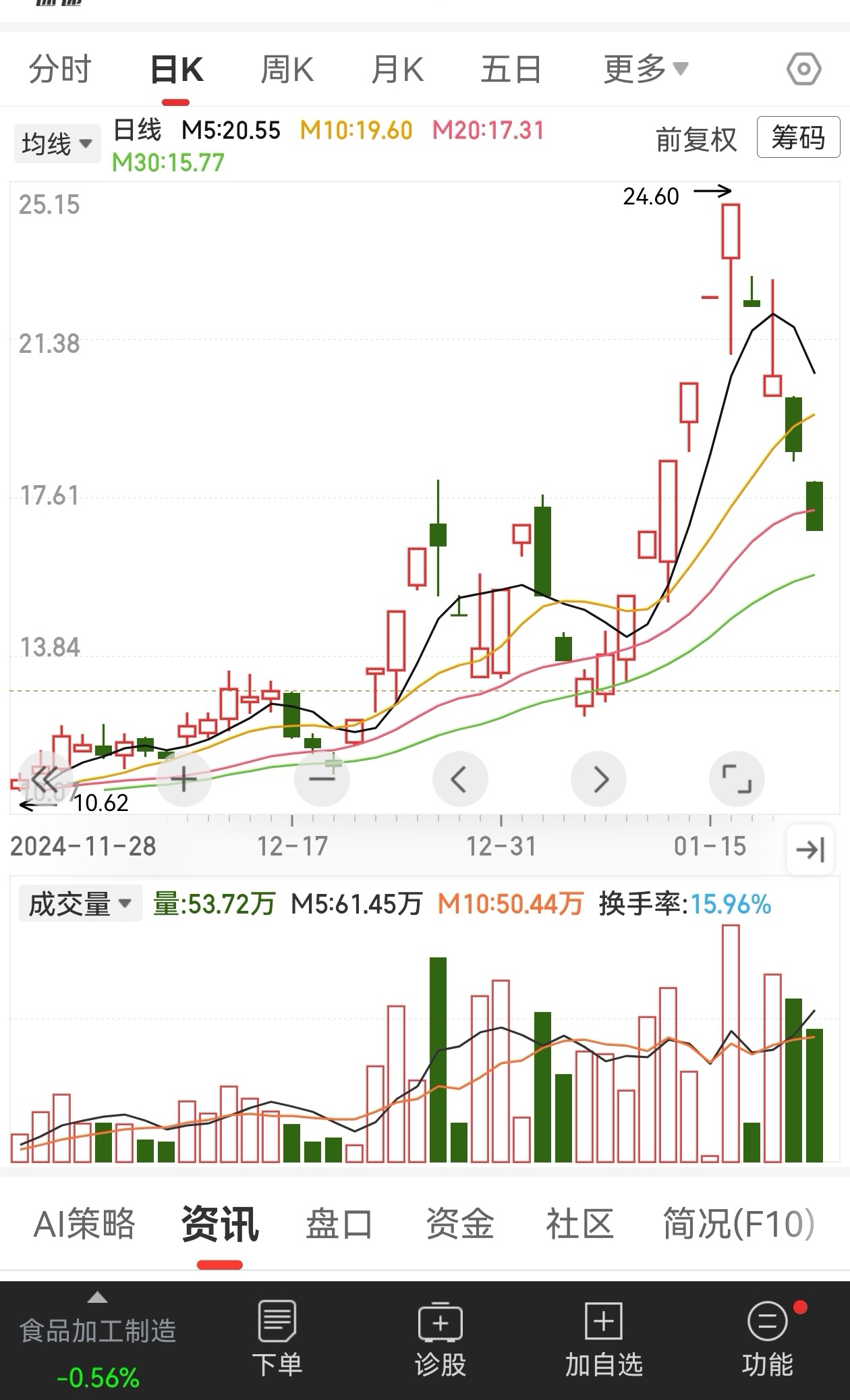Viewport: 850px width, 1400px height.
Task: Expand the 更多 chart period dropdown
Action: 645,69
